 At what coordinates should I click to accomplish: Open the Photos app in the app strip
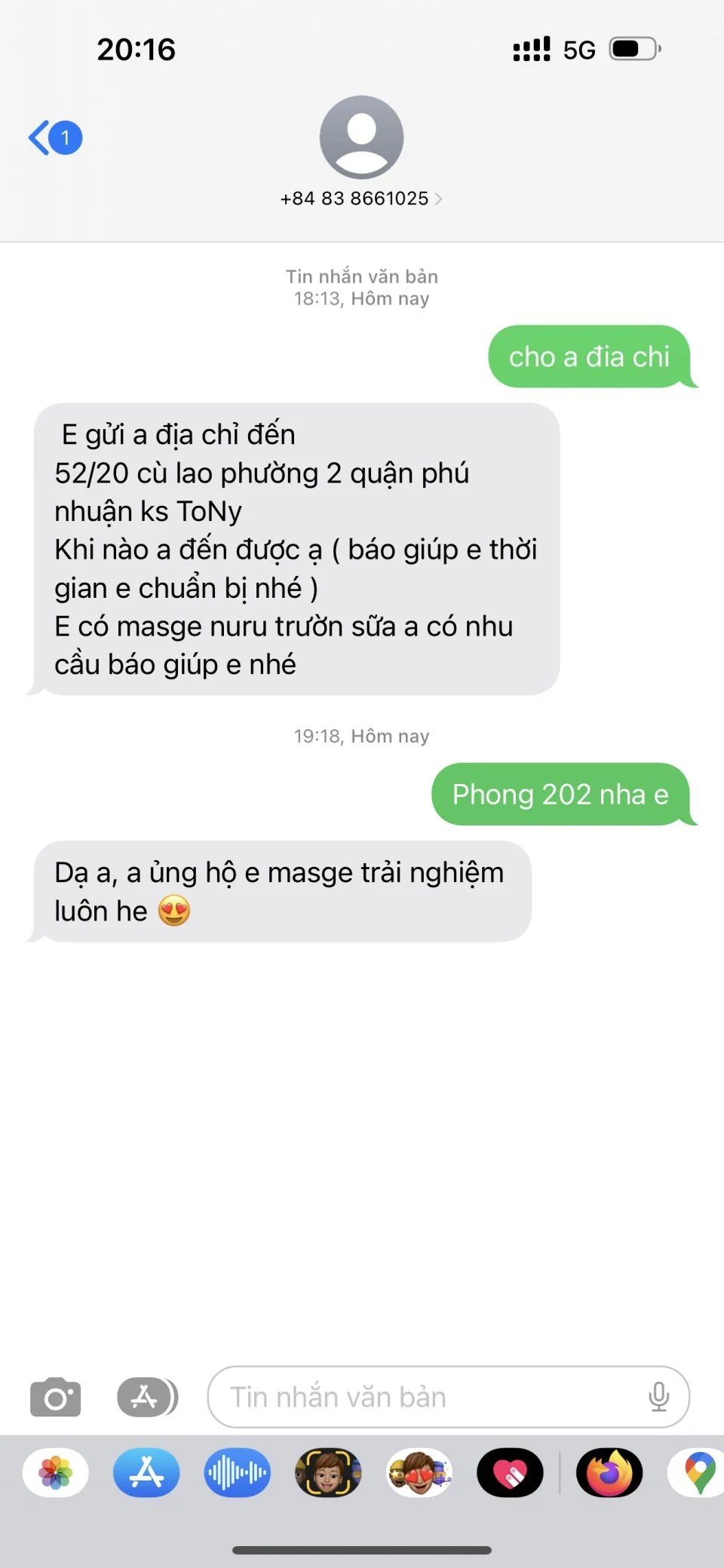coord(56,1472)
